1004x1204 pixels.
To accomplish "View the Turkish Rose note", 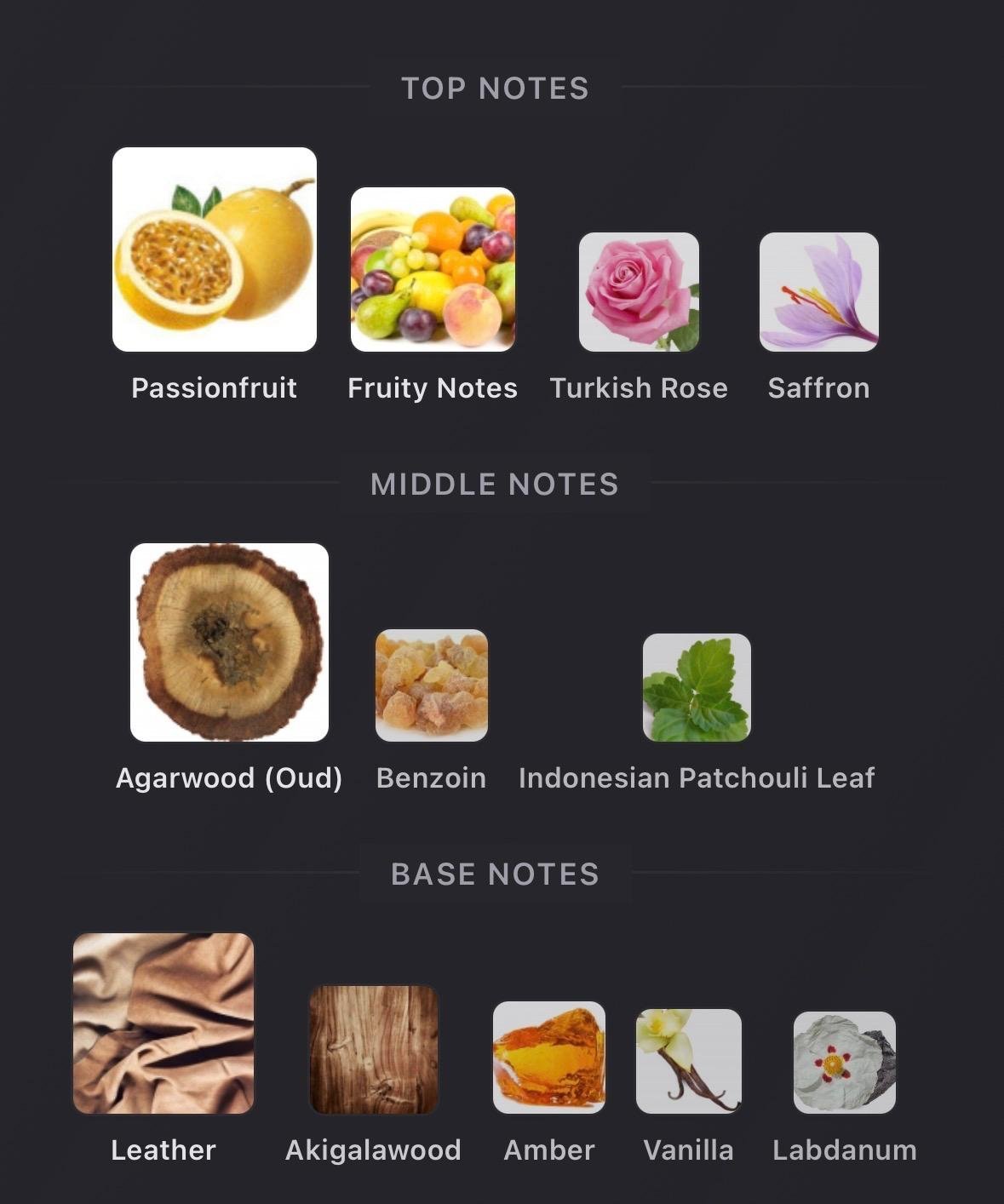I will pyautogui.click(x=639, y=292).
